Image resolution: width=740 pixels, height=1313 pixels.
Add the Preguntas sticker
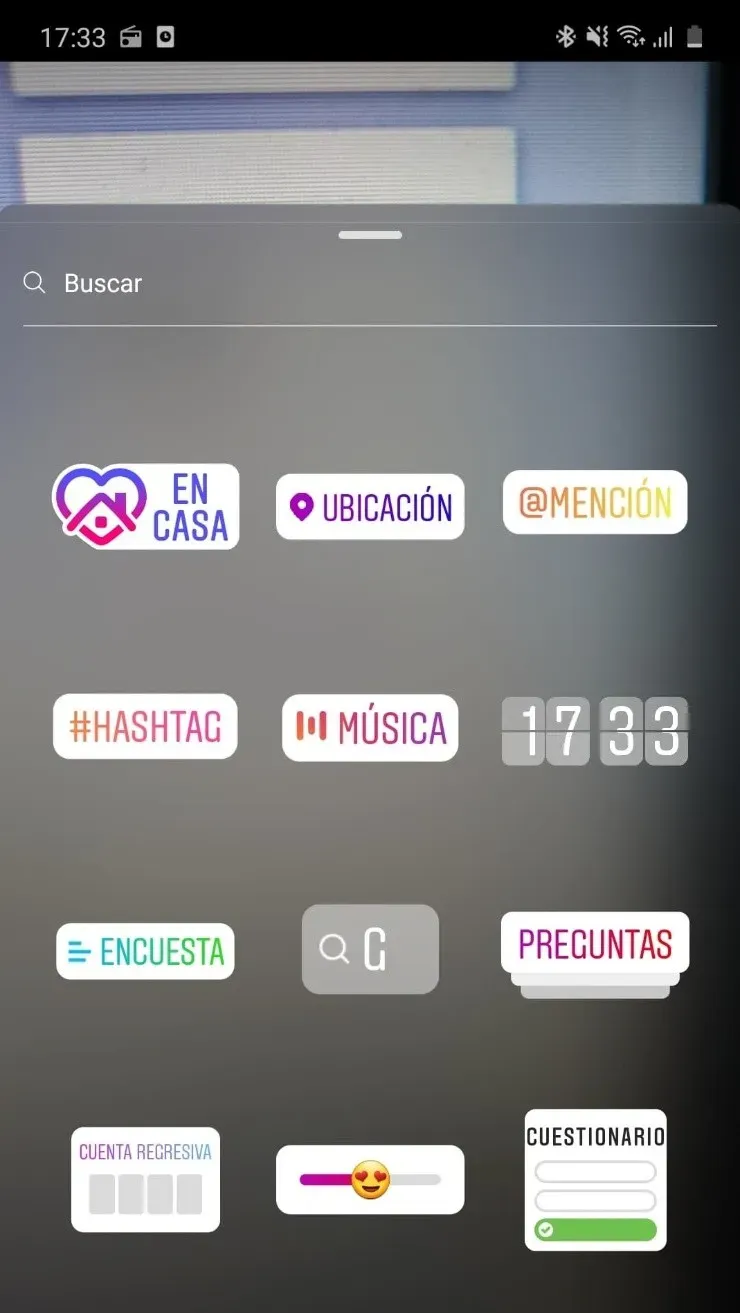pos(595,945)
